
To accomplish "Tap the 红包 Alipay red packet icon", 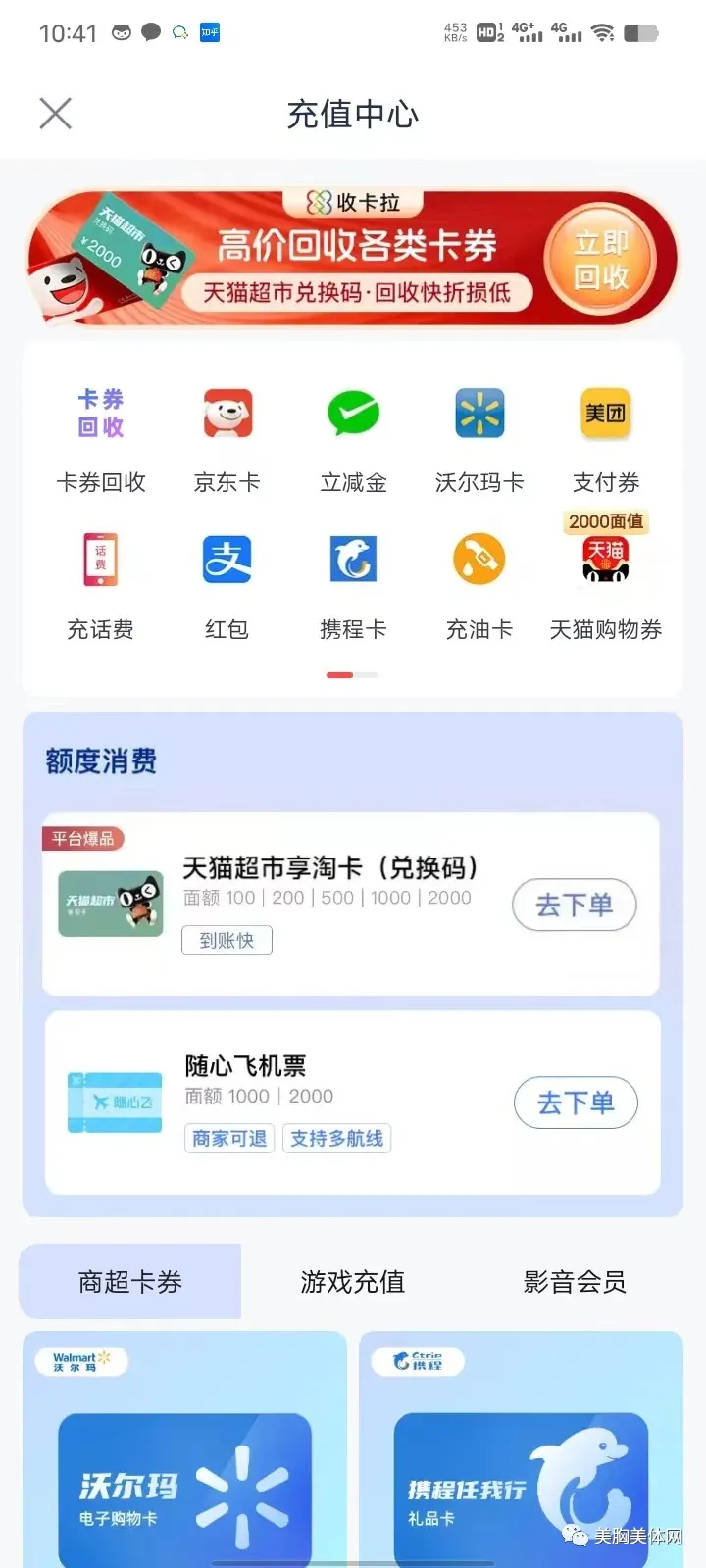I will pos(227,561).
